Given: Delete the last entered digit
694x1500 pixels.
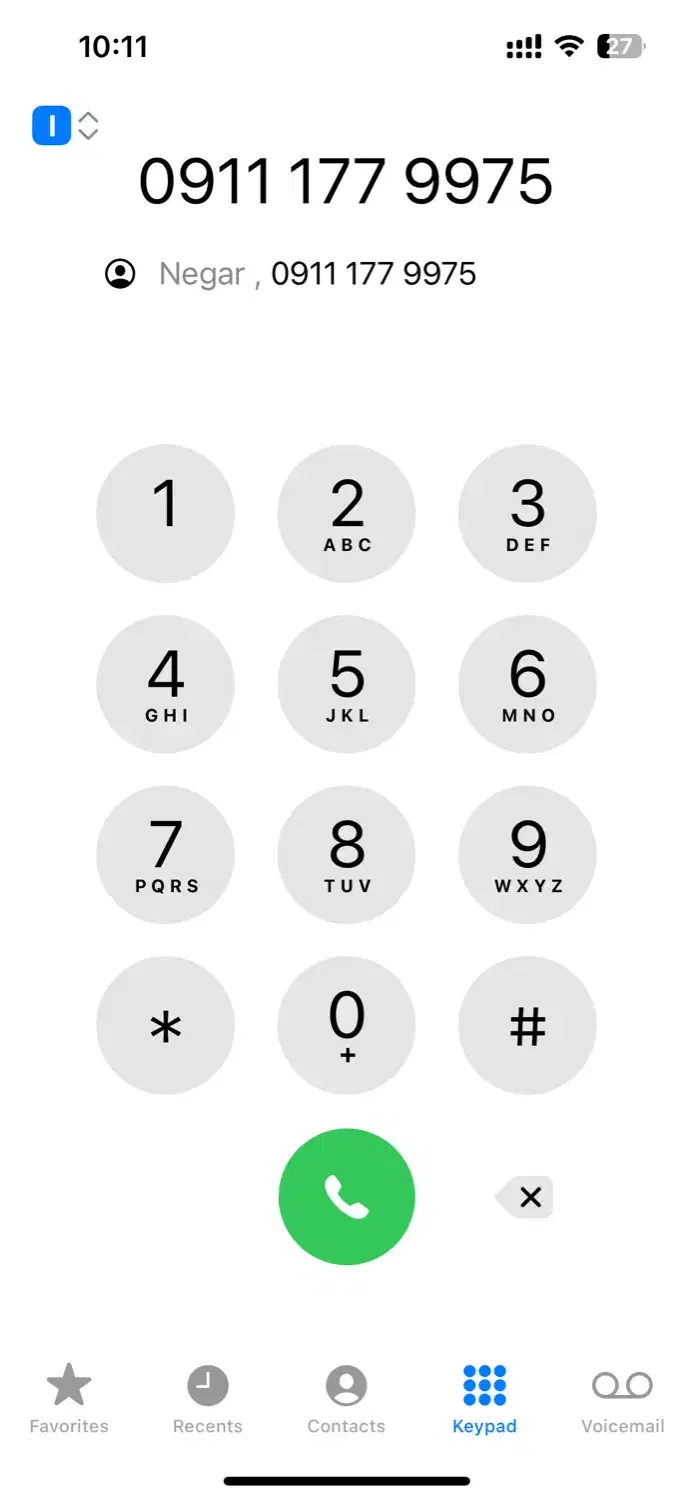Looking at the screenshot, I should (x=526, y=1197).
